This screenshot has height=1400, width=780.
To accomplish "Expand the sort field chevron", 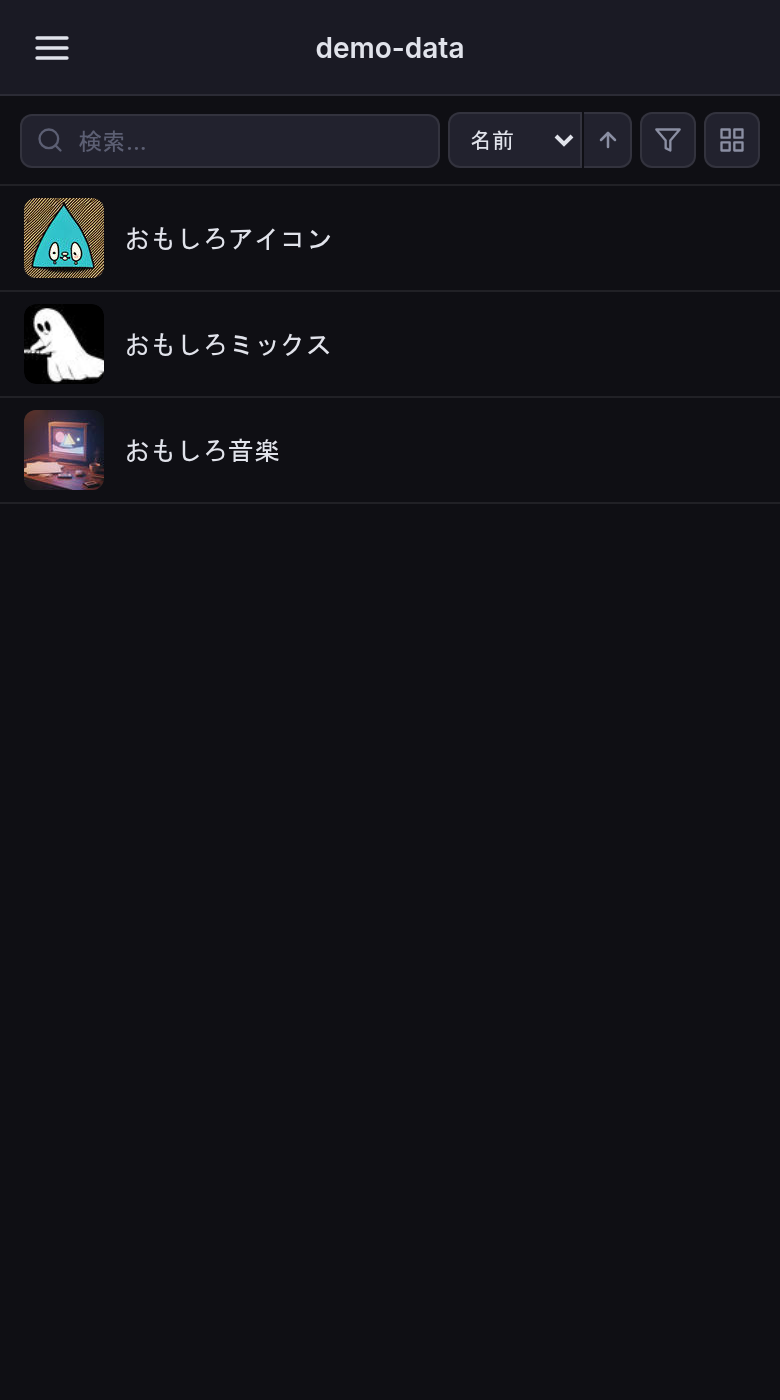I will [x=562, y=140].
